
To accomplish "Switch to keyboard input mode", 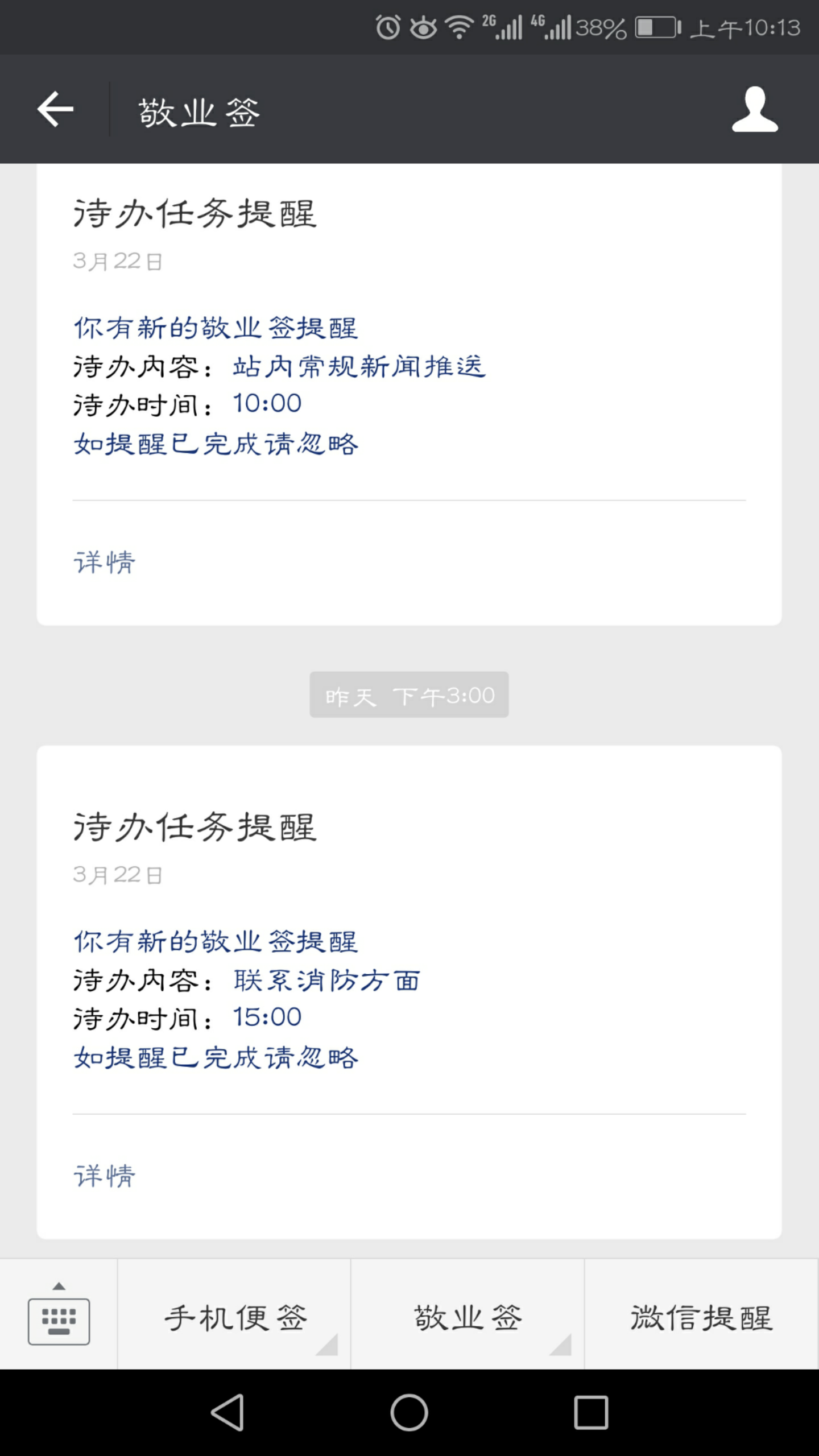I will click(x=59, y=1314).
